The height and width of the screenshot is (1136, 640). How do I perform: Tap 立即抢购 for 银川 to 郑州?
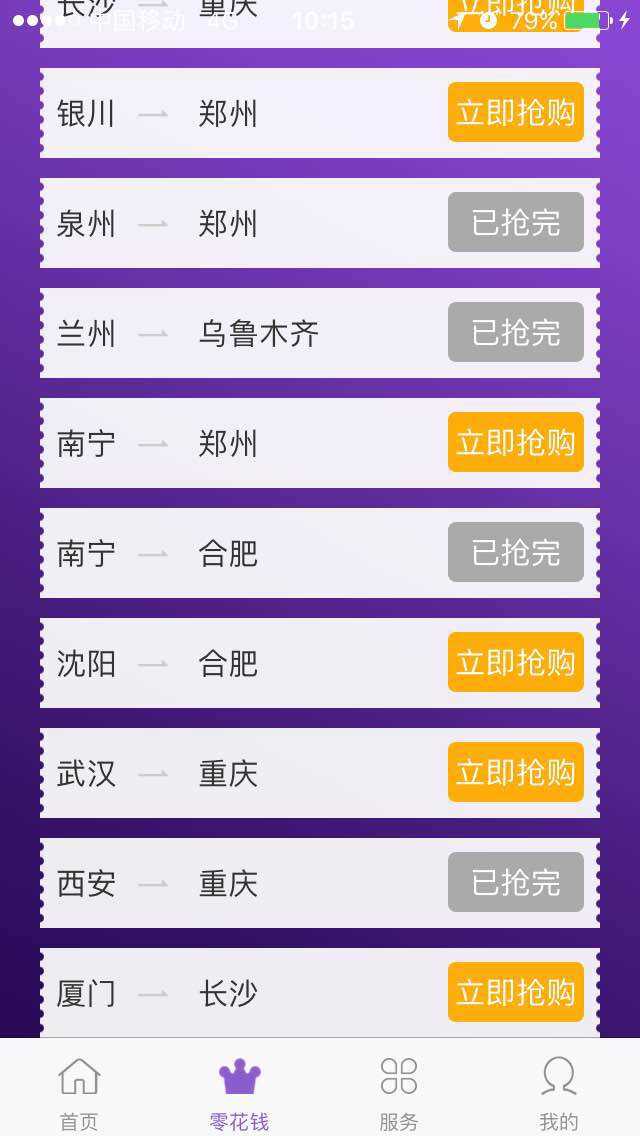point(515,112)
